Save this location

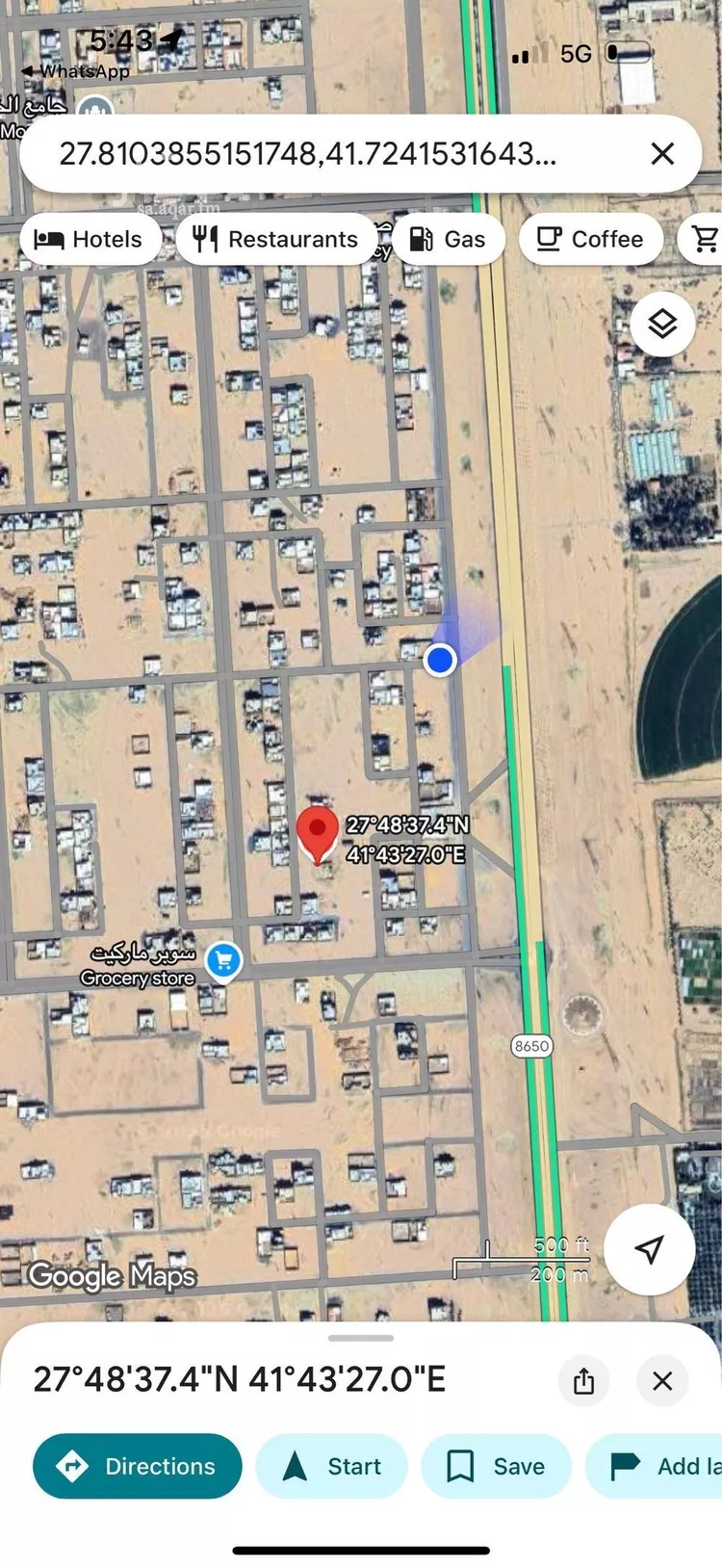(x=496, y=1466)
